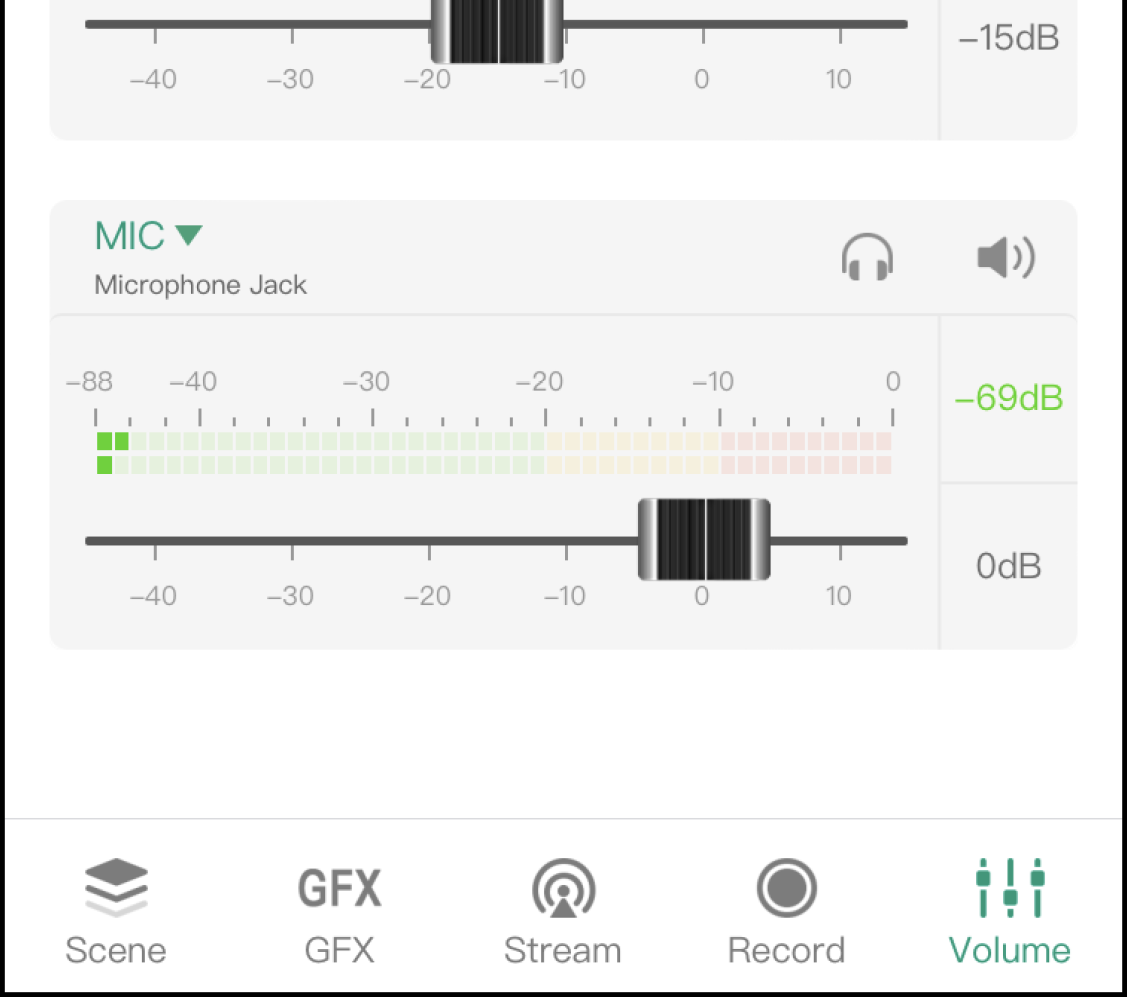The width and height of the screenshot is (1127, 997).
Task: Switch to the Scene tab
Action: [116, 911]
